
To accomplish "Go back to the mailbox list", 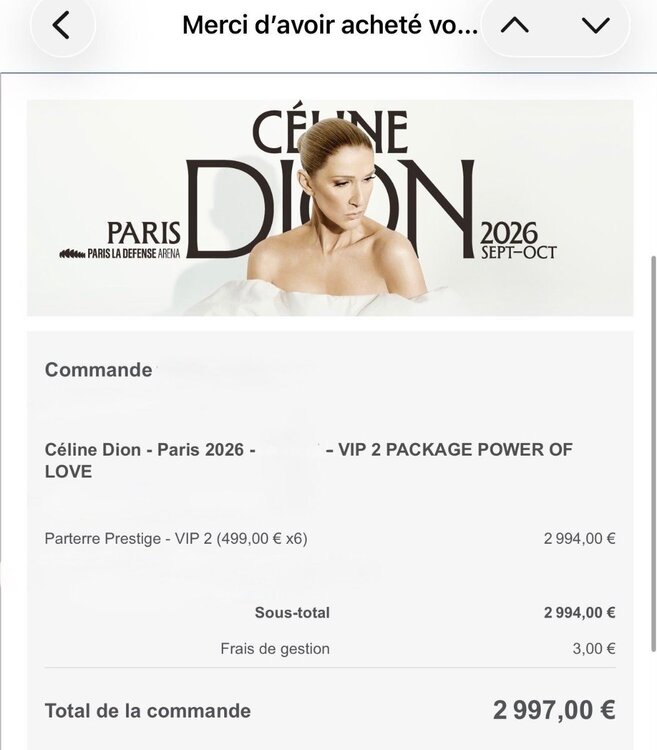I will pyautogui.click(x=62, y=25).
